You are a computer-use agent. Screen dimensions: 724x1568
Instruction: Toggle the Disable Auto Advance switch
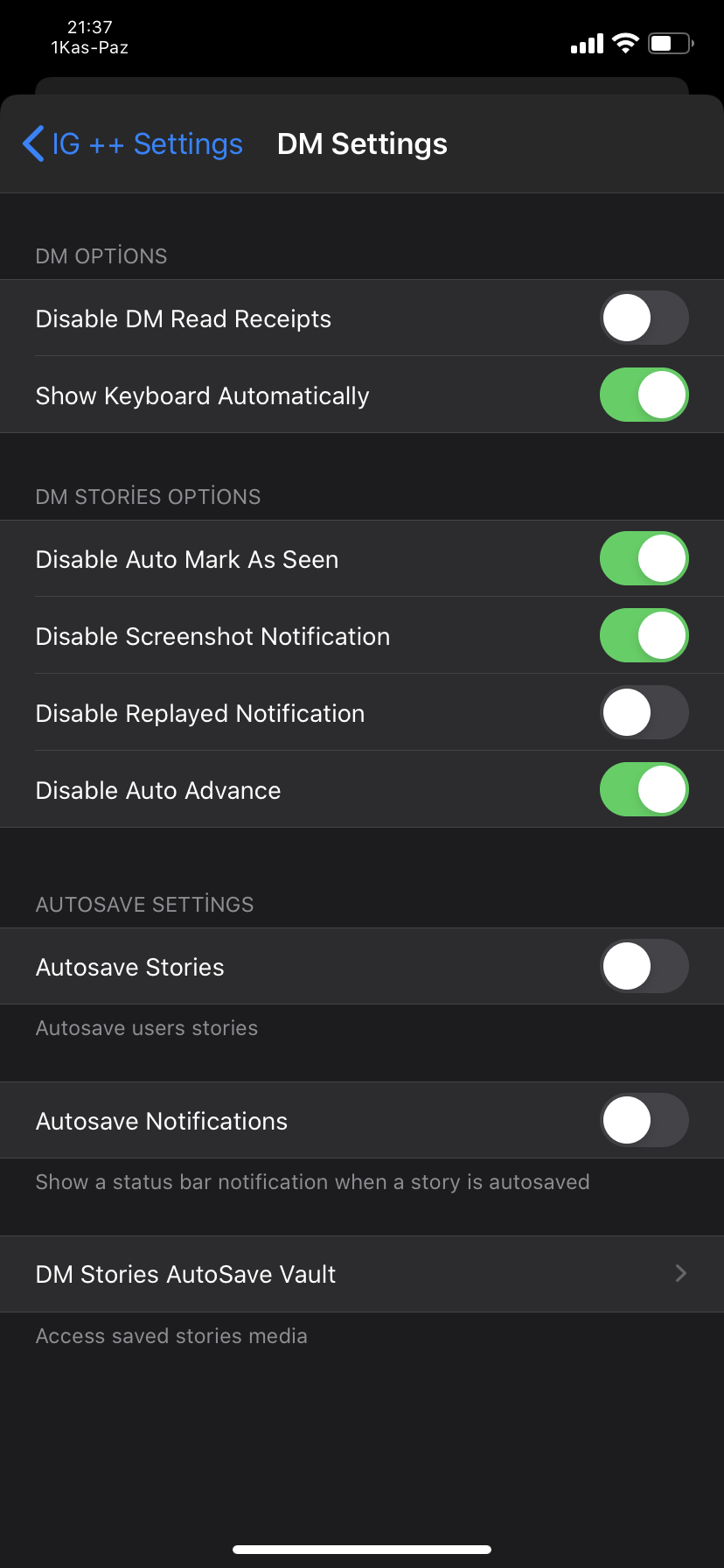tap(644, 789)
